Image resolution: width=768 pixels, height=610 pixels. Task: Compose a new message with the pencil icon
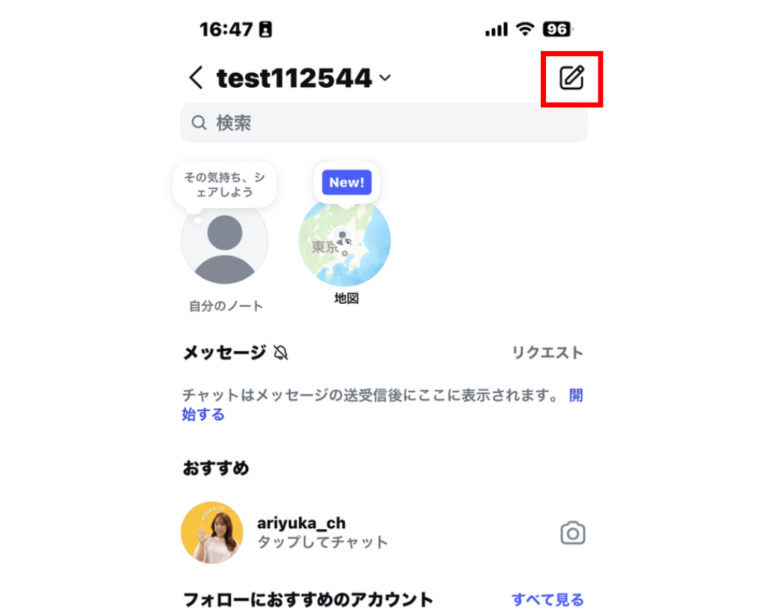coord(572,78)
